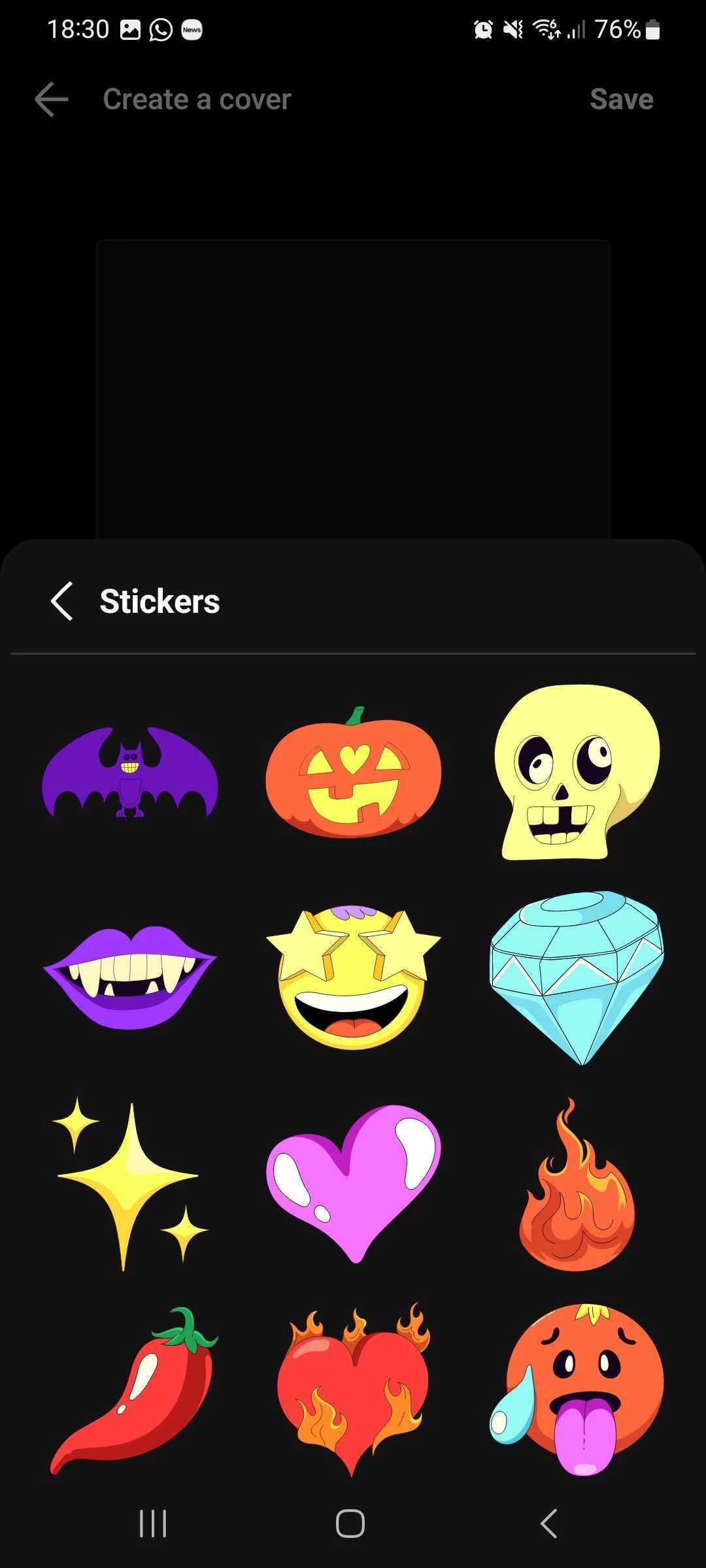Viewport: 706px width, 1568px height.
Task: Add the star-eyed smiley sticker
Action: tap(353, 978)
